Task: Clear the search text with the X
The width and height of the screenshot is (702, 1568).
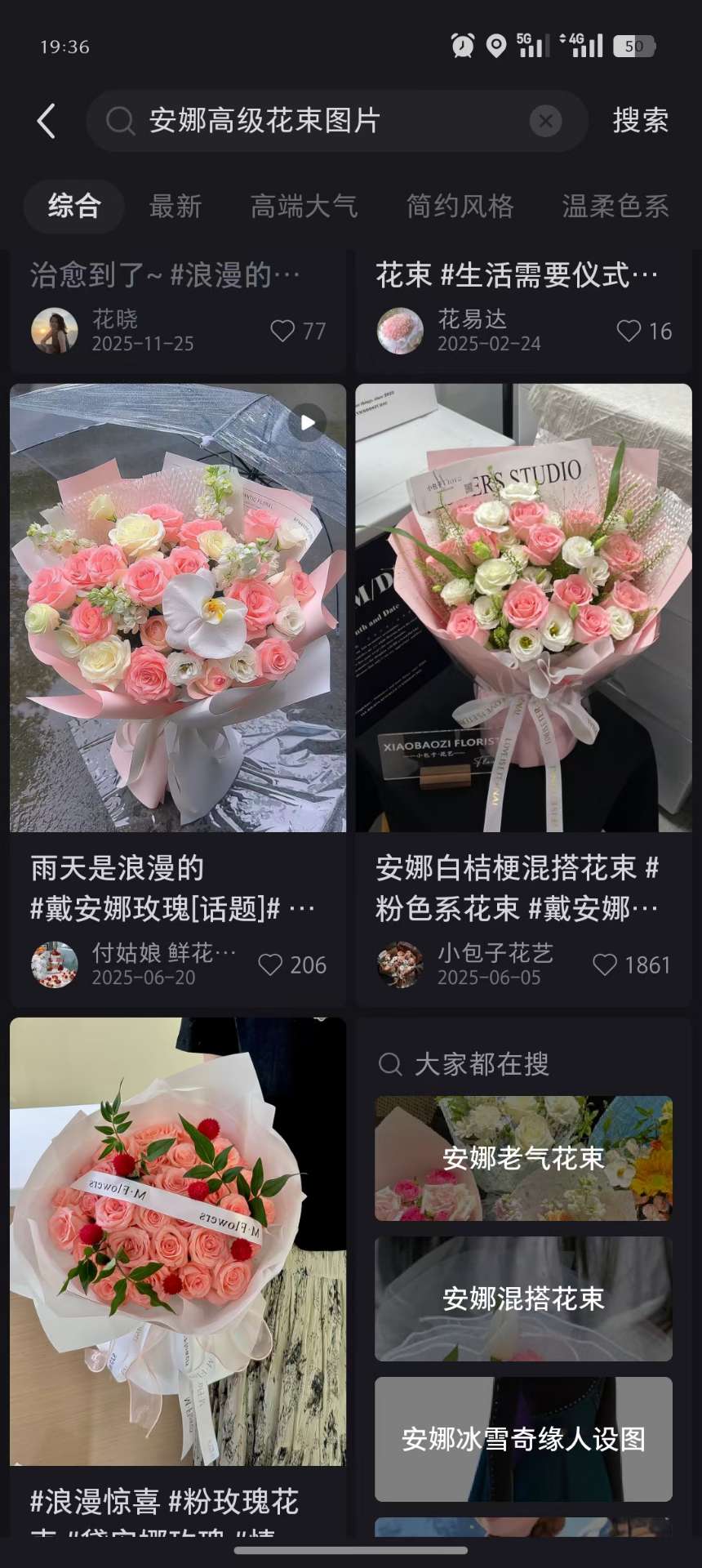Action: [x=545, y=122]
